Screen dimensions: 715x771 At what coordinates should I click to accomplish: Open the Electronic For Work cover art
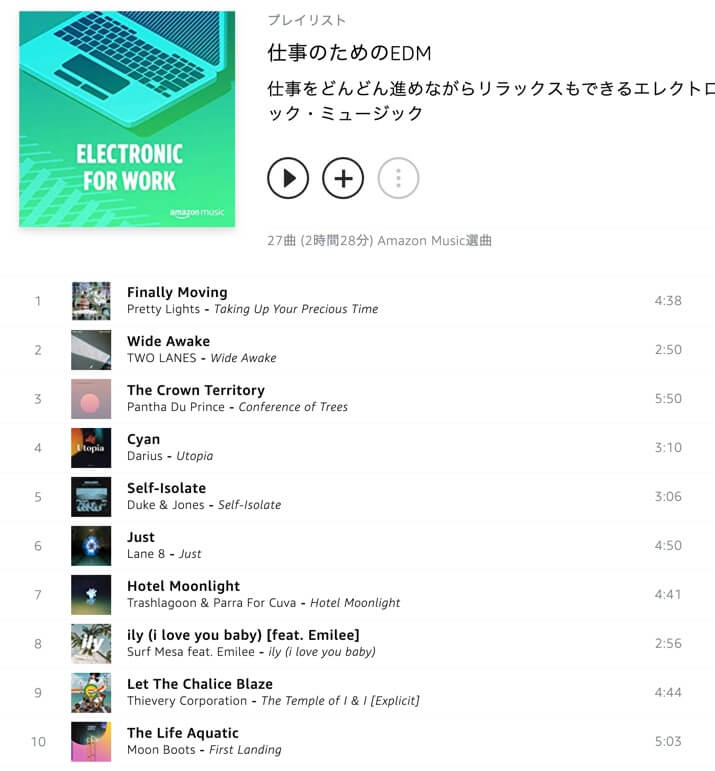click(x=127, y=119)
